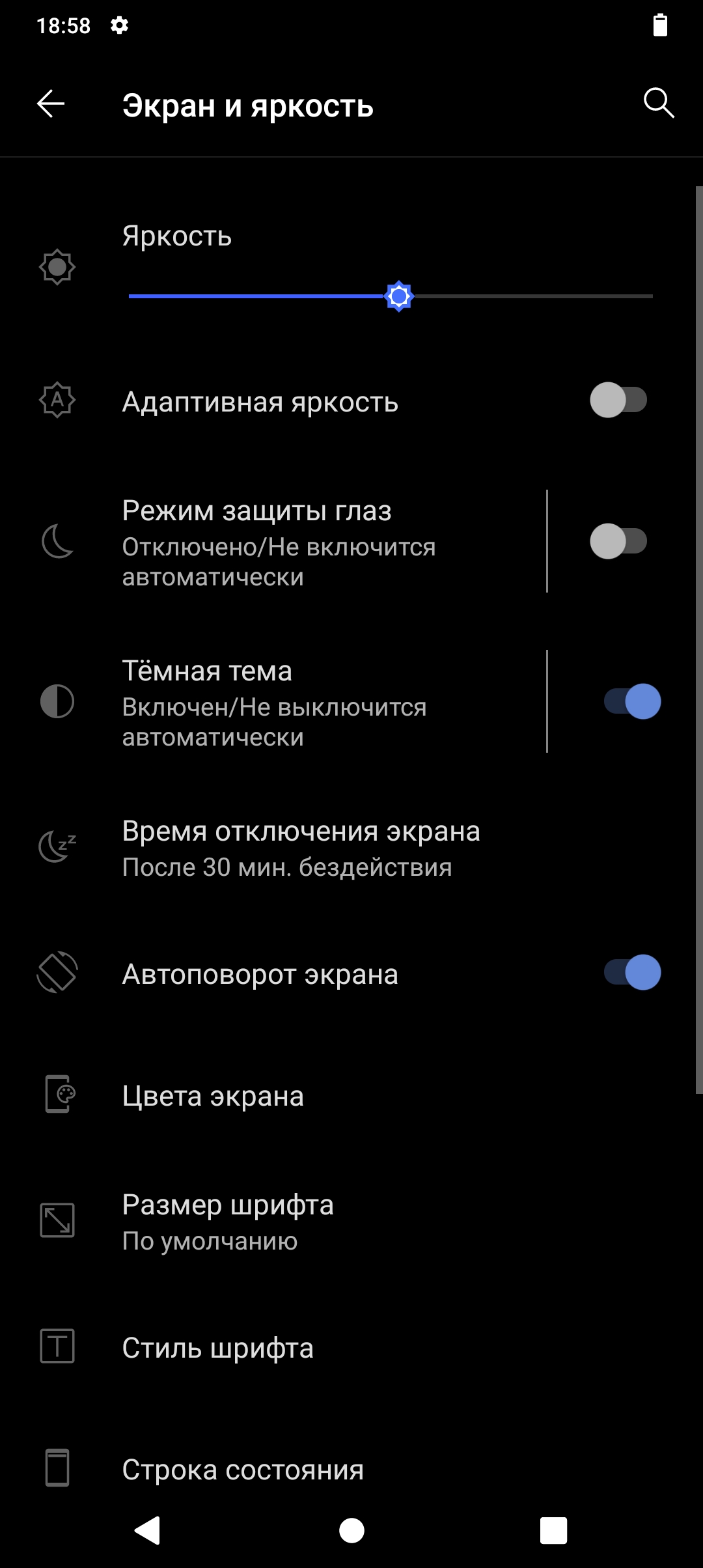Turn on Режим защиты глаз switch
Screen dimensions: 703x1568
tap(618, 542)
